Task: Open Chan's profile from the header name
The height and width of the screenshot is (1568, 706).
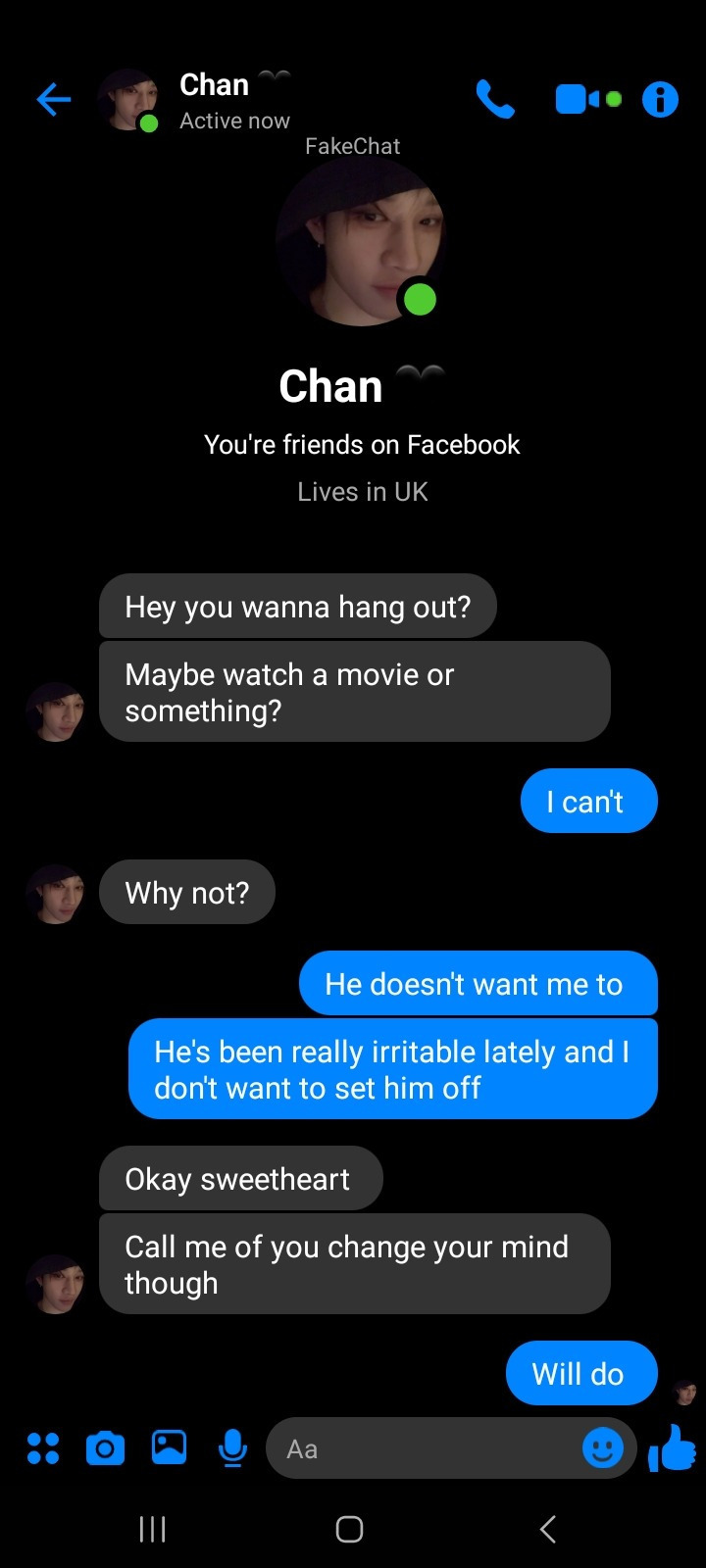Action: (x=215, y=85)
